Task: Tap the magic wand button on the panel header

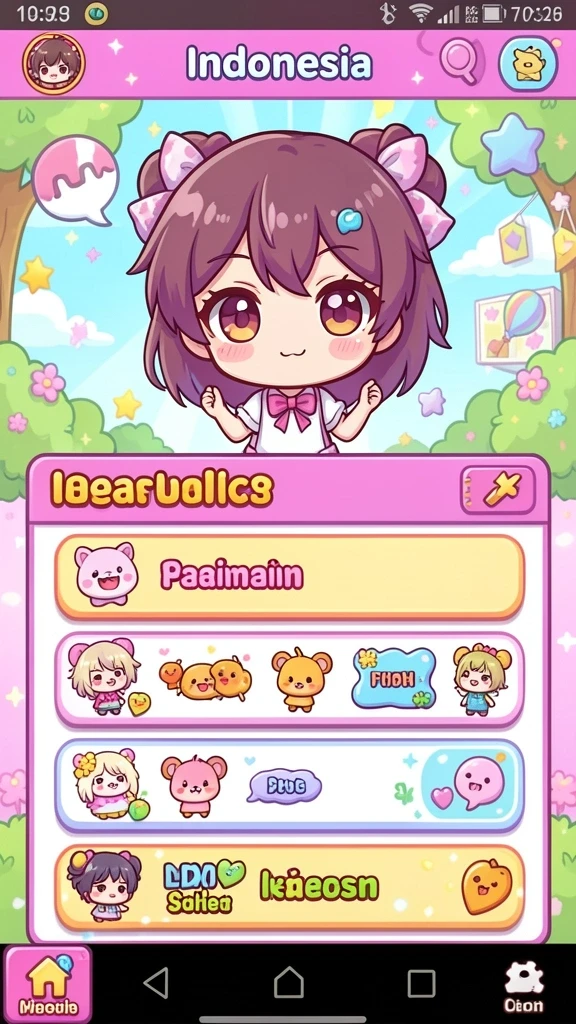Action: [498, 490]
